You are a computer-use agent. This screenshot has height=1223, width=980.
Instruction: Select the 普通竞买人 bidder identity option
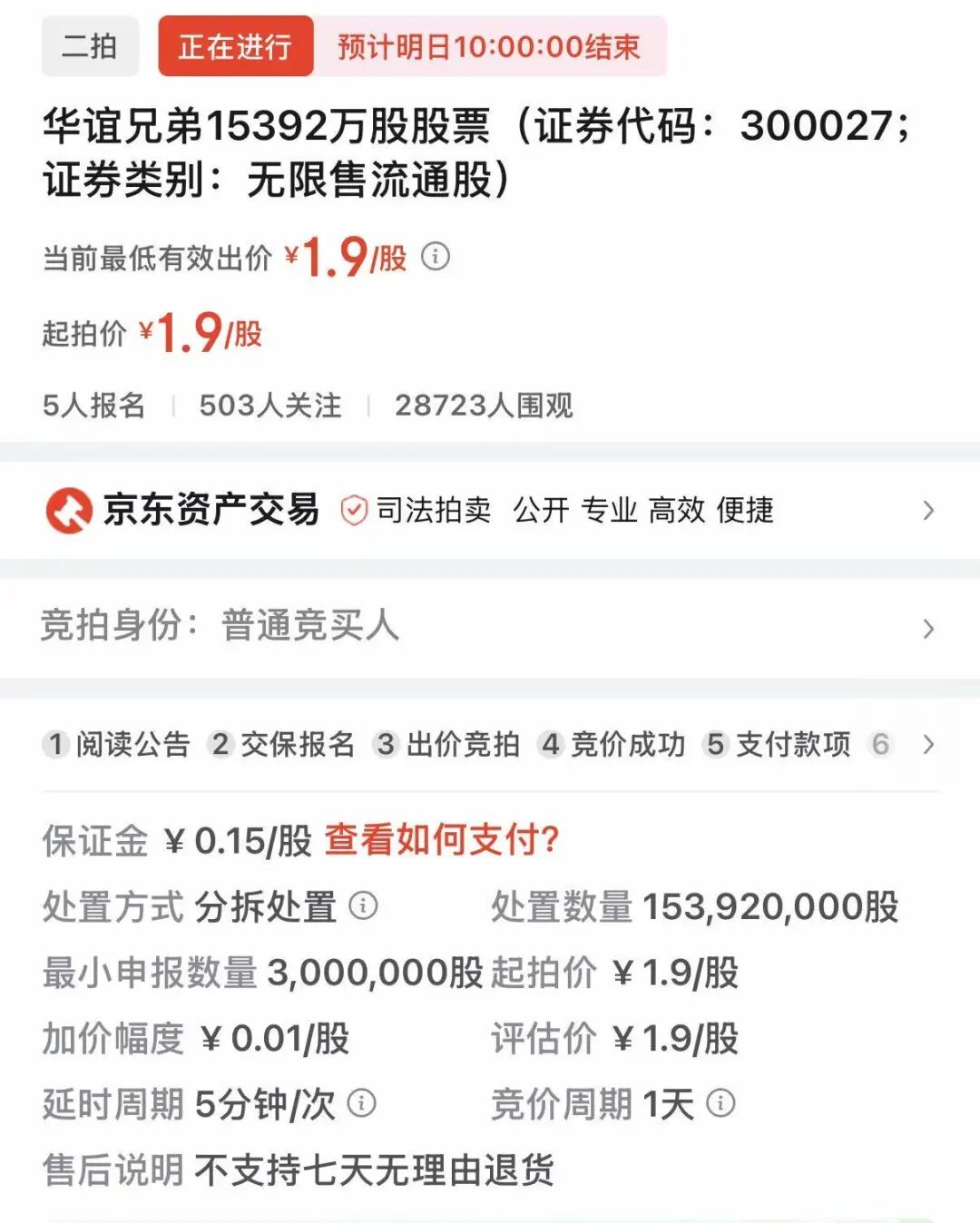[309, 626]
